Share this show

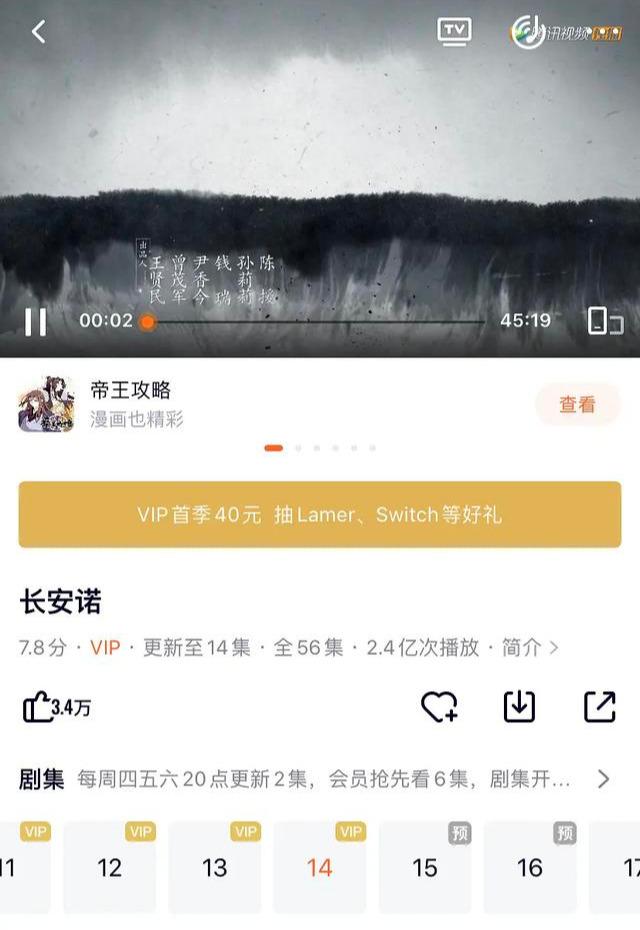599,707
